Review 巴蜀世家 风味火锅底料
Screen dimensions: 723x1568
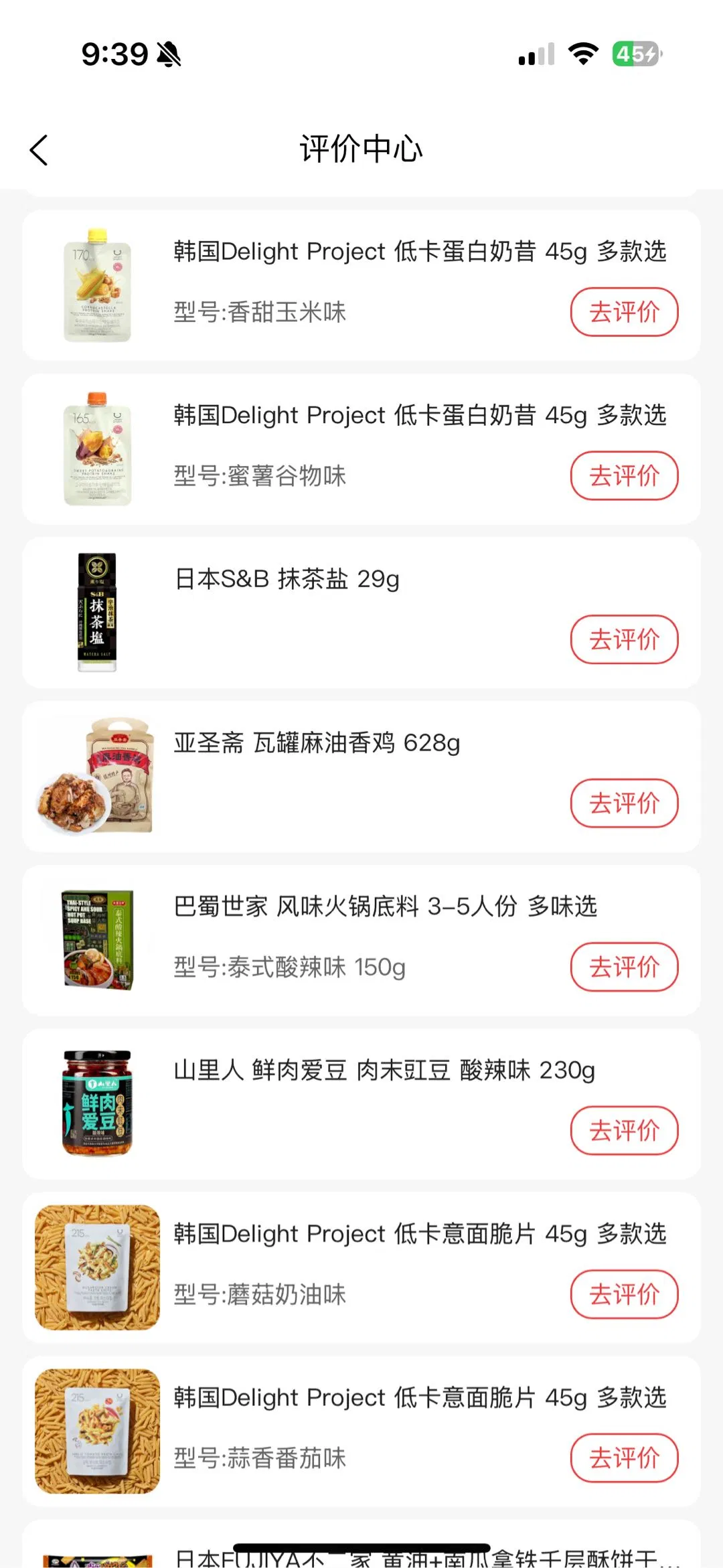(x=624, y=967)
